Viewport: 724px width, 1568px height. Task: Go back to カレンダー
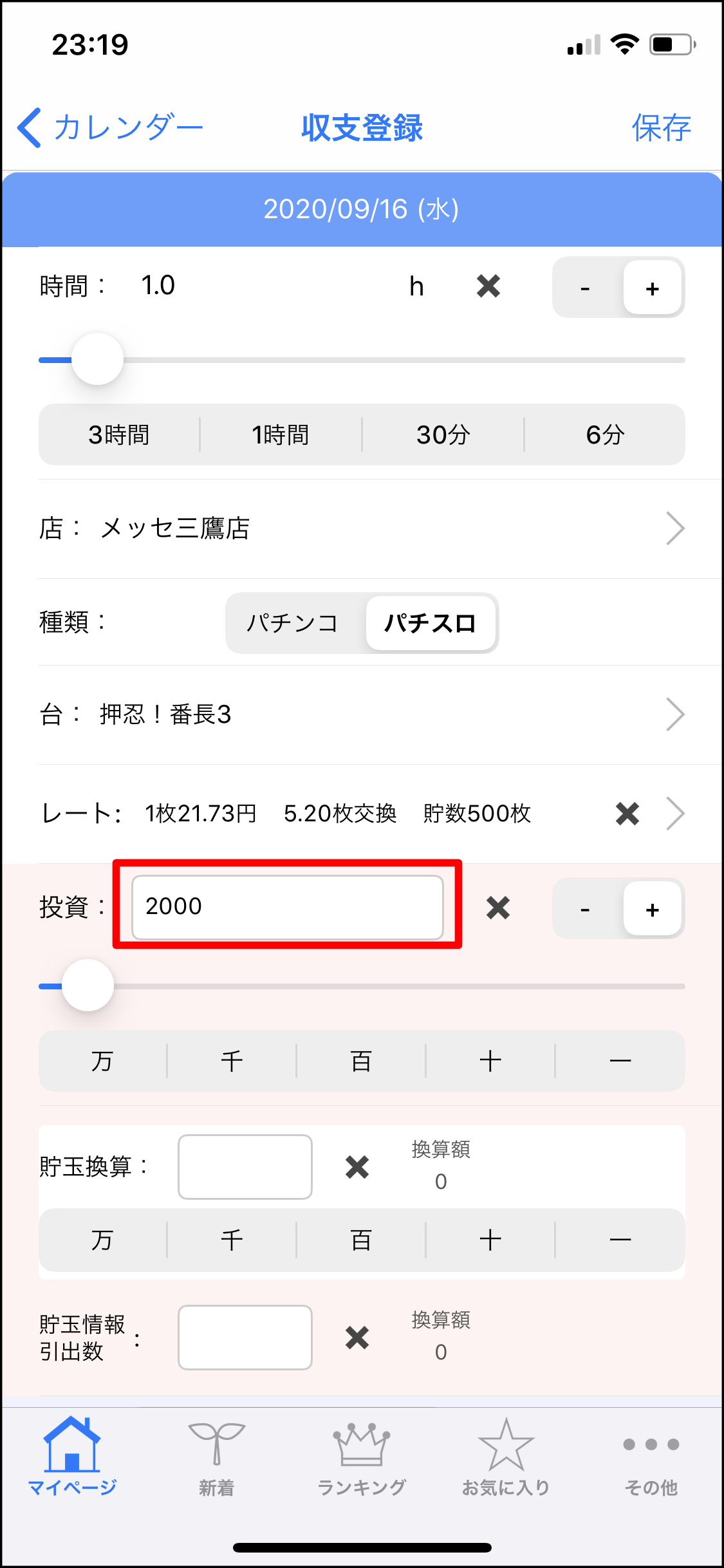(x=110, y=127)
